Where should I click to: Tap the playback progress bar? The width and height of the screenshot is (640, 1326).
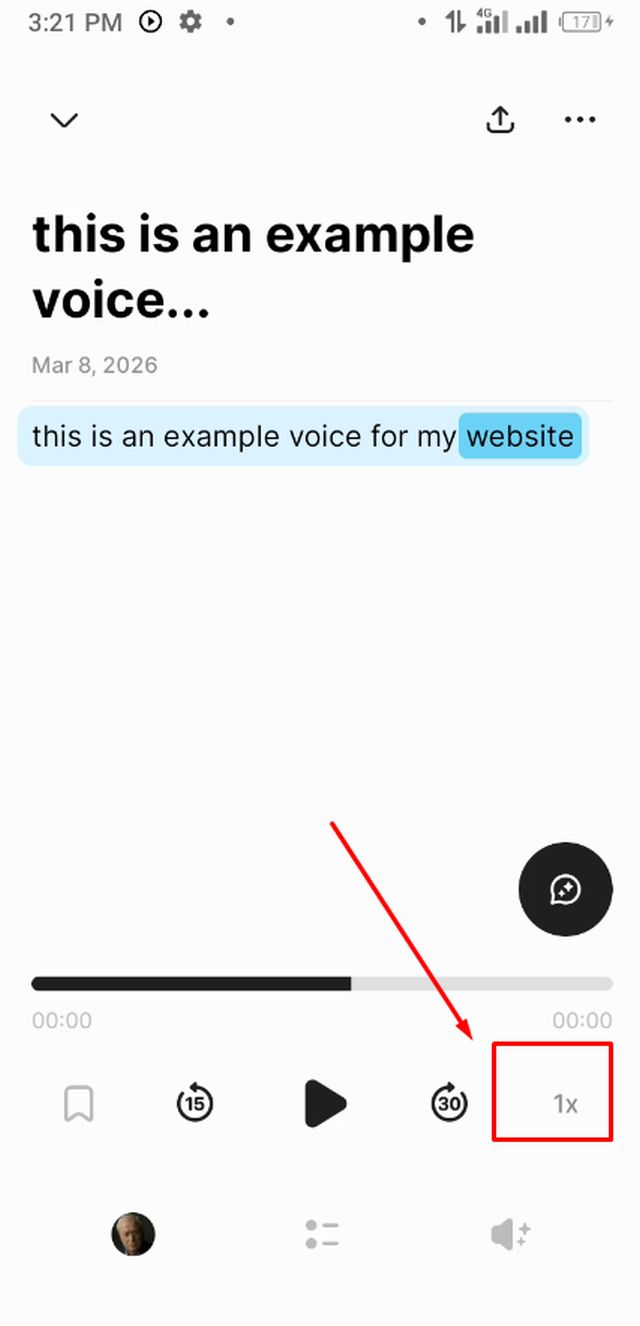322,983
